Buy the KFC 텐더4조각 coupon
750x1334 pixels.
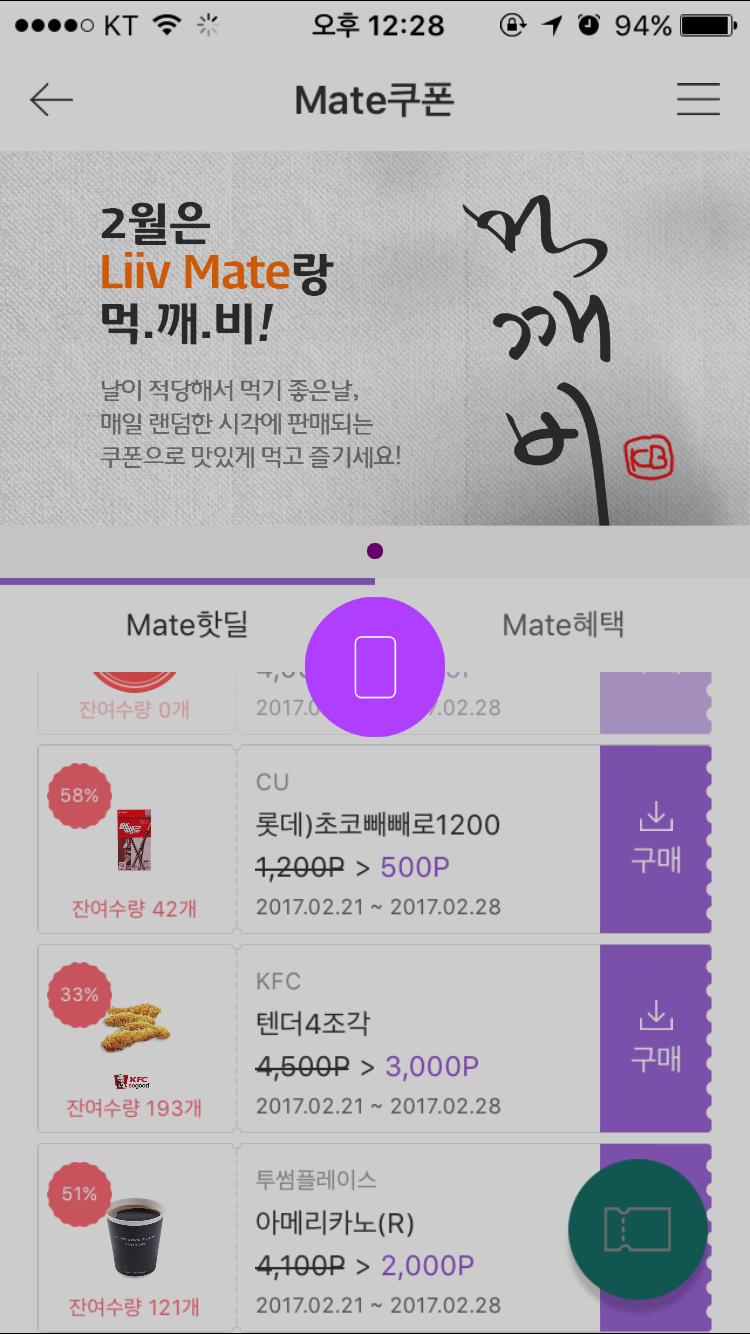pos(655,1038)
